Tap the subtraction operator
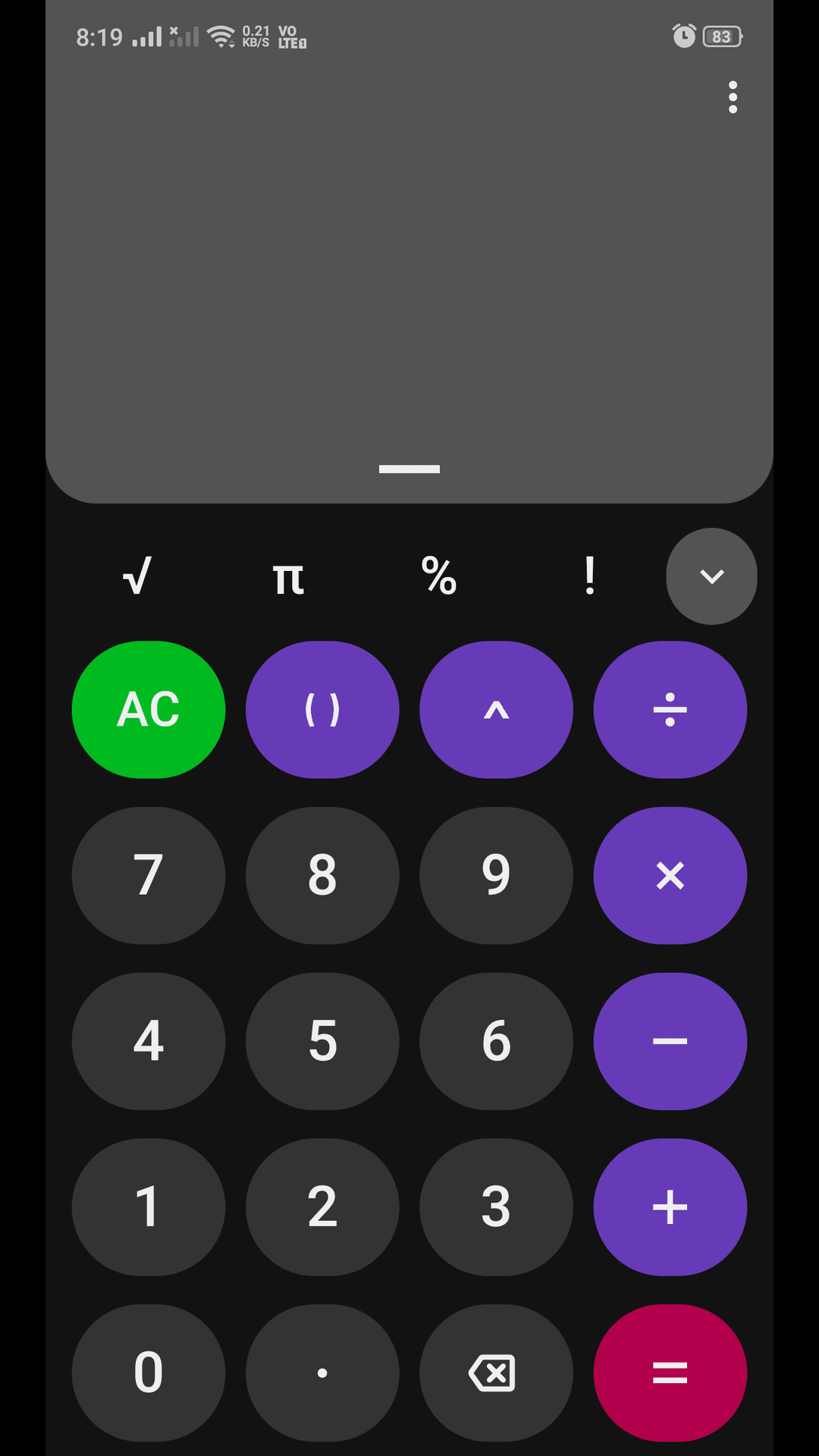Viewport: 819px width, 1456px height. 670,1040
